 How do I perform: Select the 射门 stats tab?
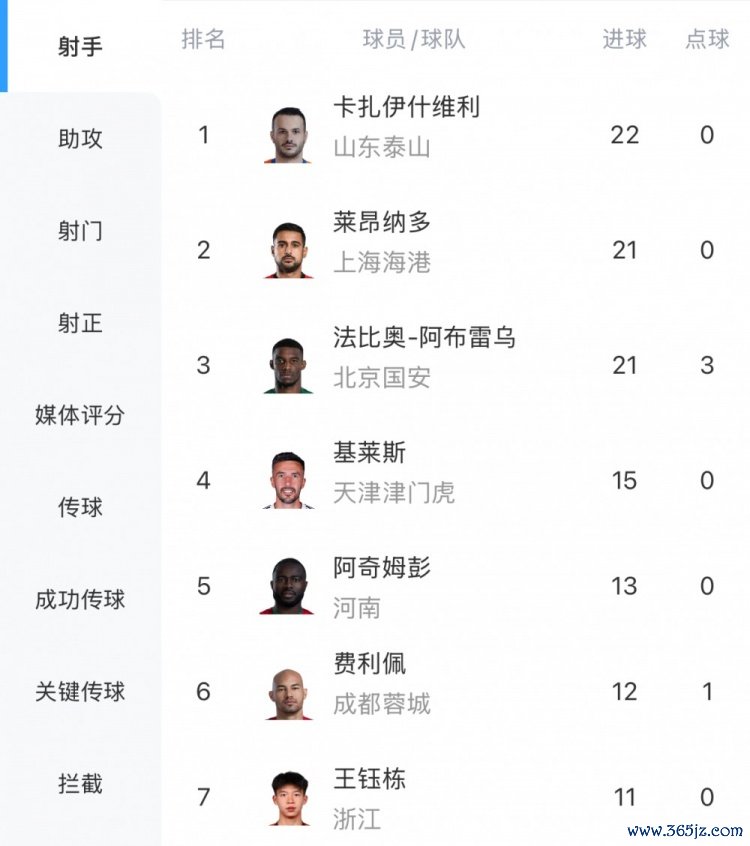click(80, 231)
